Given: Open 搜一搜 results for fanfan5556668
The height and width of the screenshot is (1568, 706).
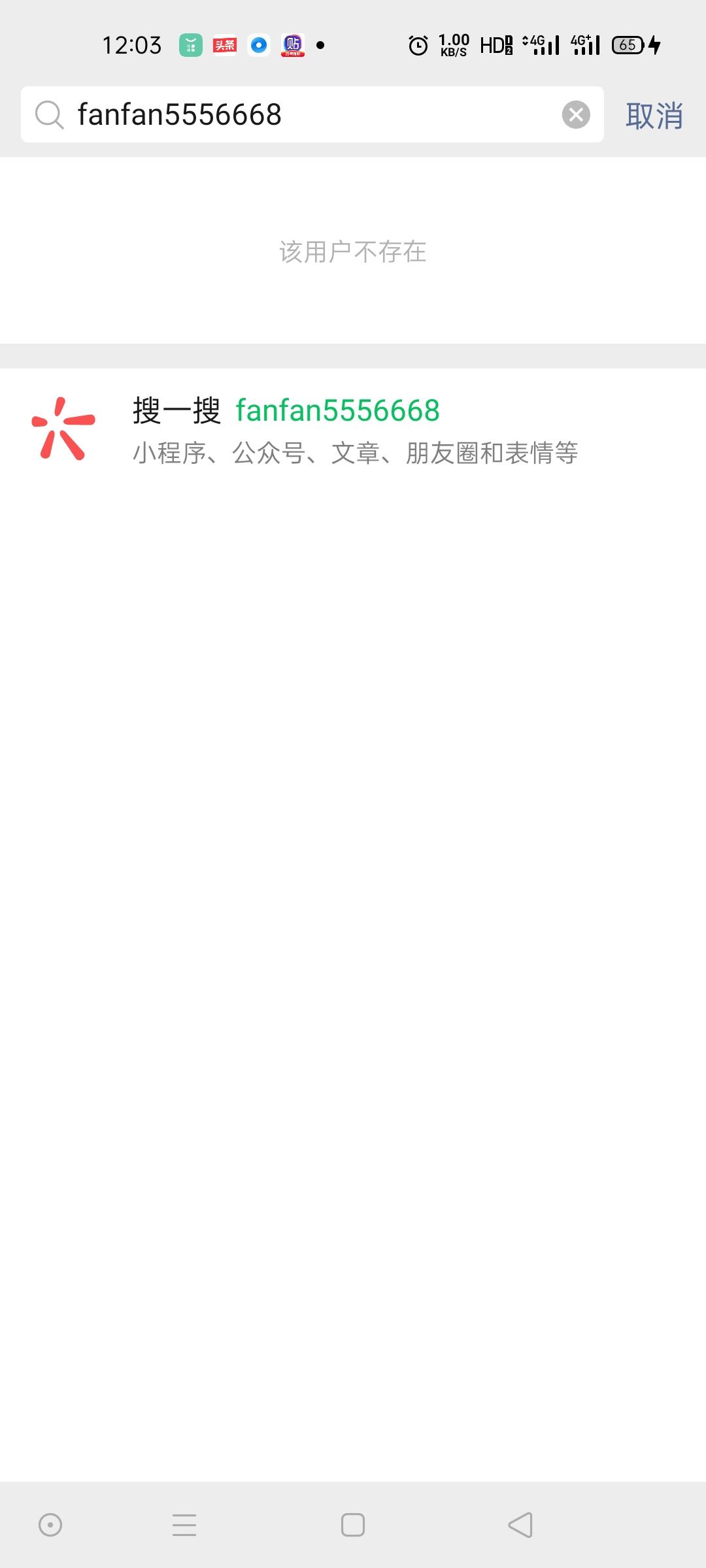Looking at the screenshot, I should coord(353,429).
